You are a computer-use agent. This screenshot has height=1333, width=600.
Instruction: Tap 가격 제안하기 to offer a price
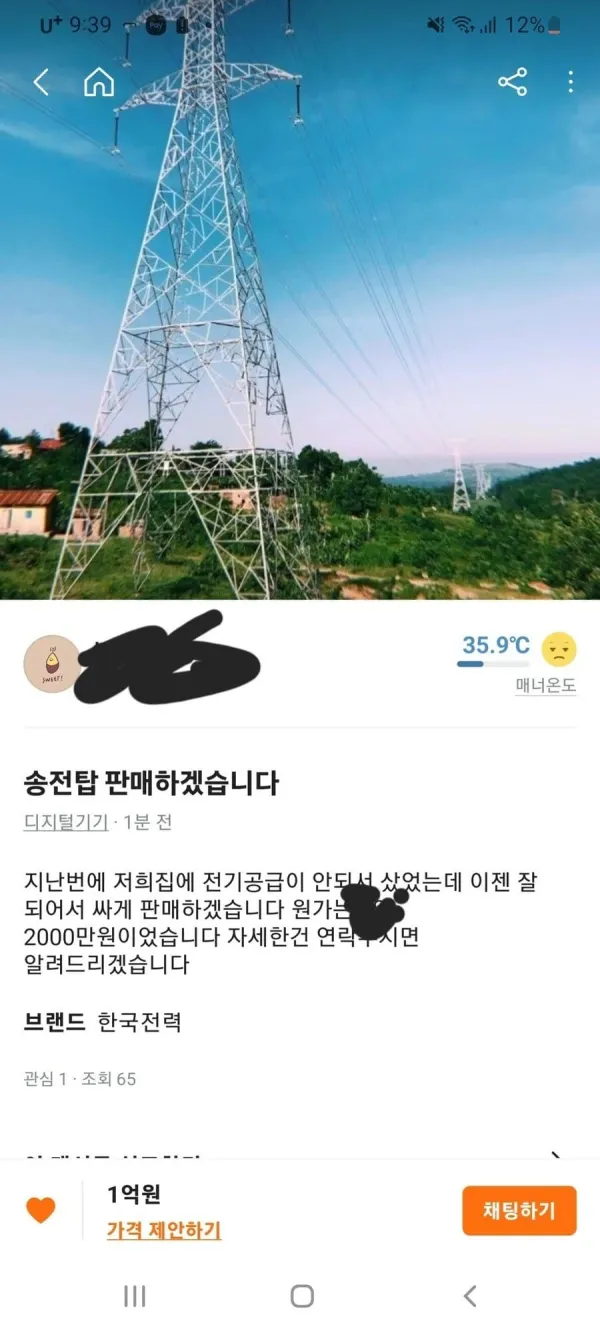(164, 1230)
